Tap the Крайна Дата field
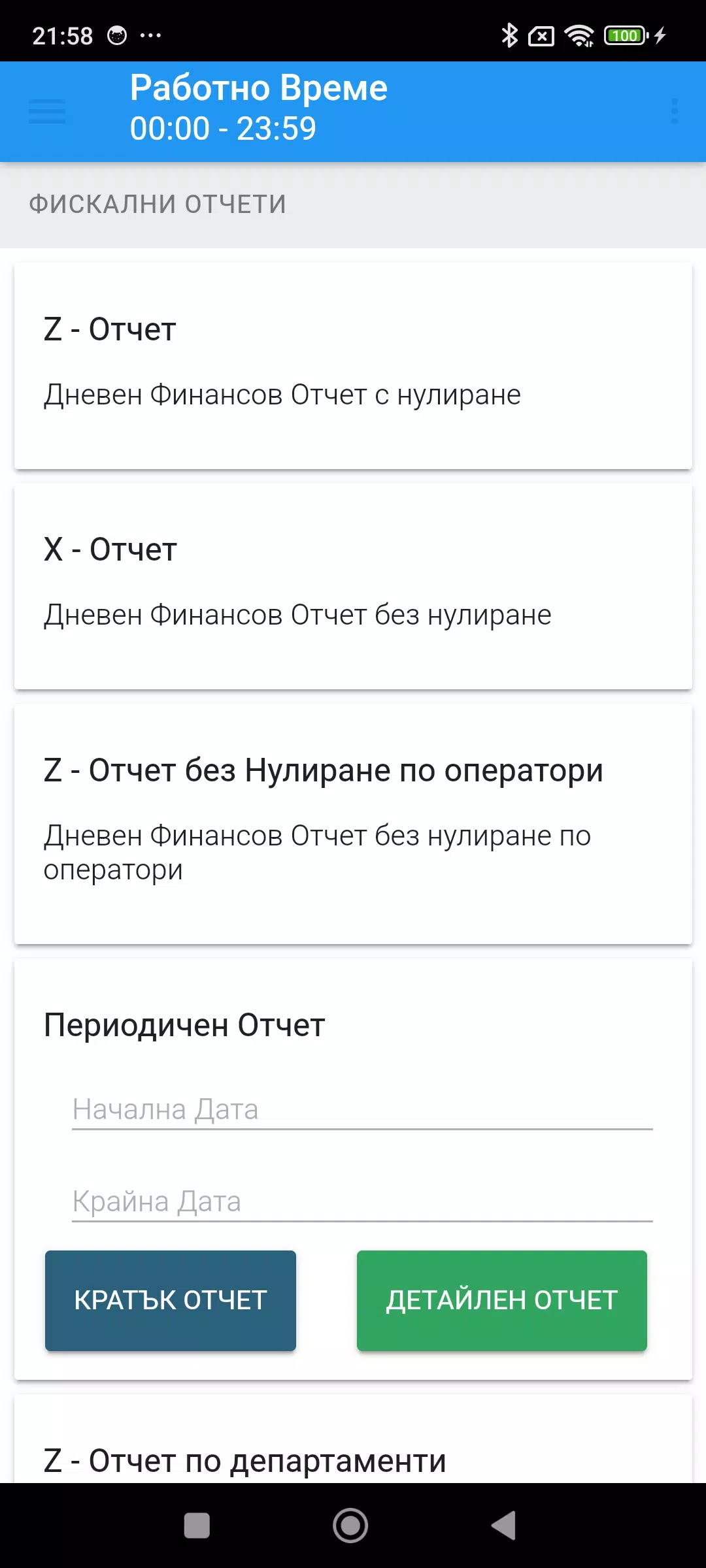 point(362,1202)
